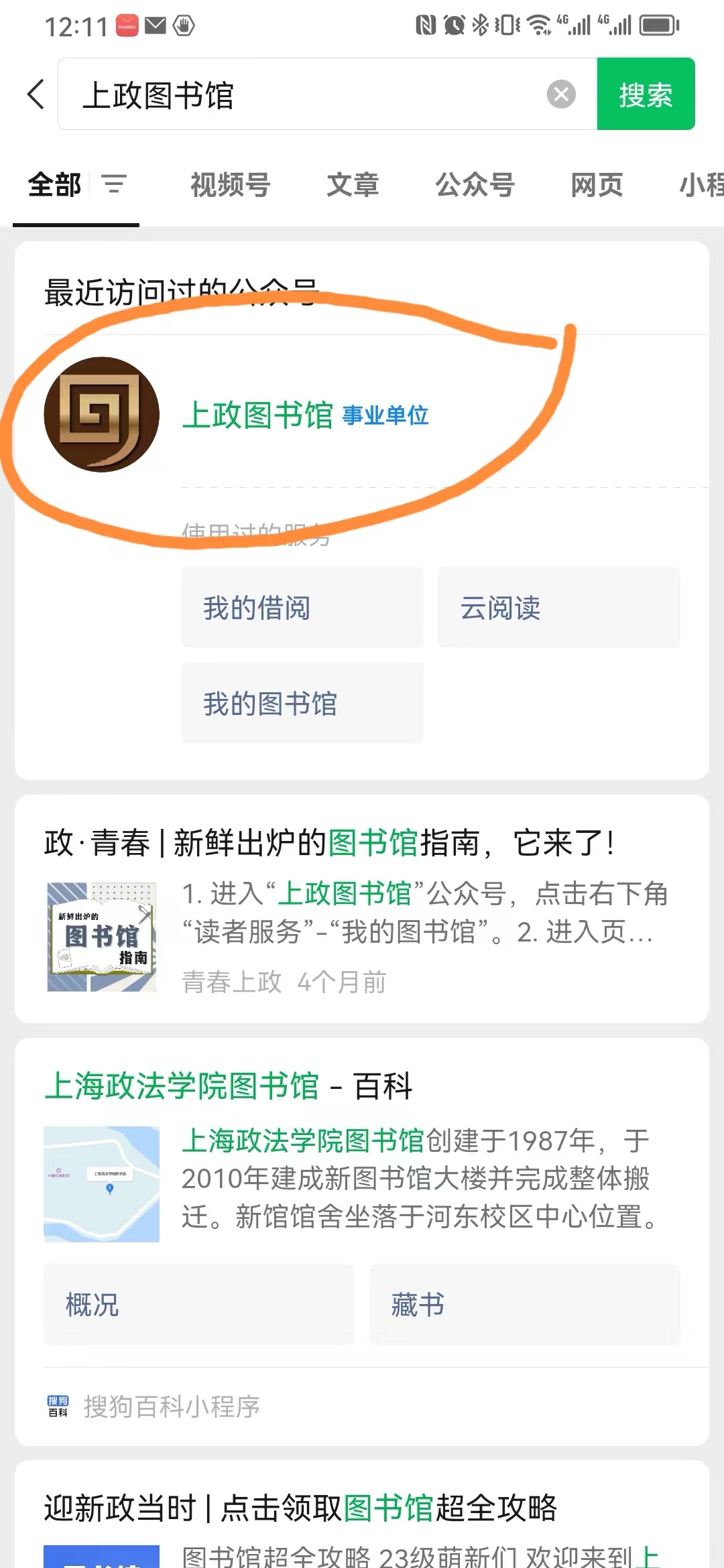Switch to the 网页 tab
Viewport: 724px width, 1568px height.
597,185
